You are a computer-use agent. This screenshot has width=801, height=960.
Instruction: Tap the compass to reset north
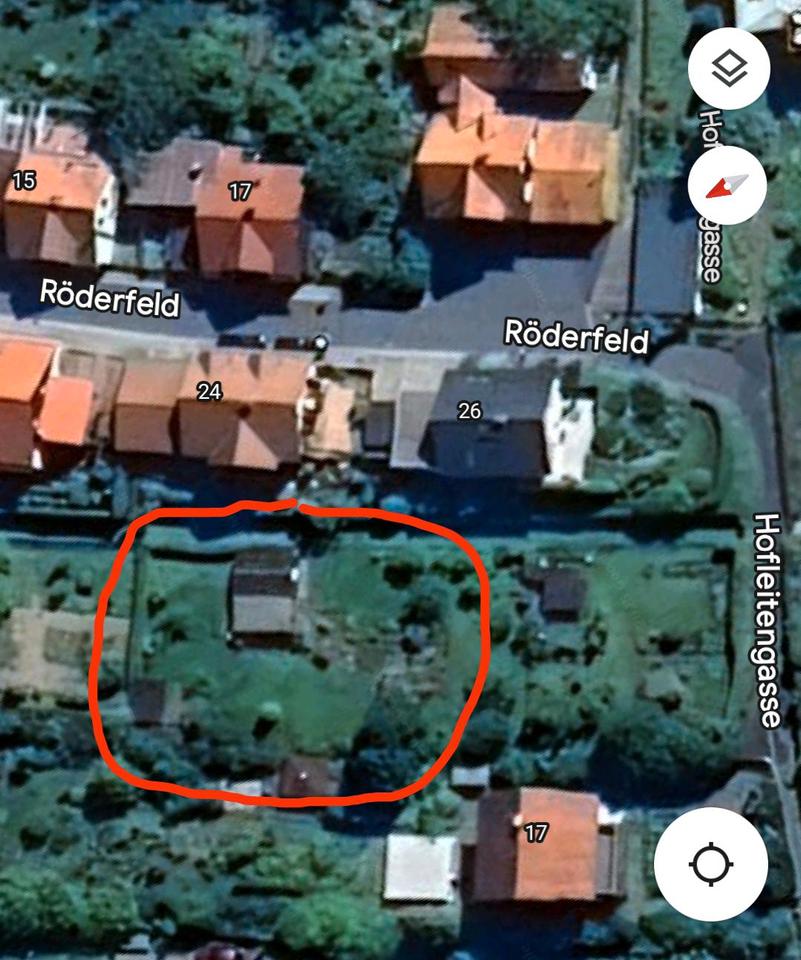[x=727, y=186]
